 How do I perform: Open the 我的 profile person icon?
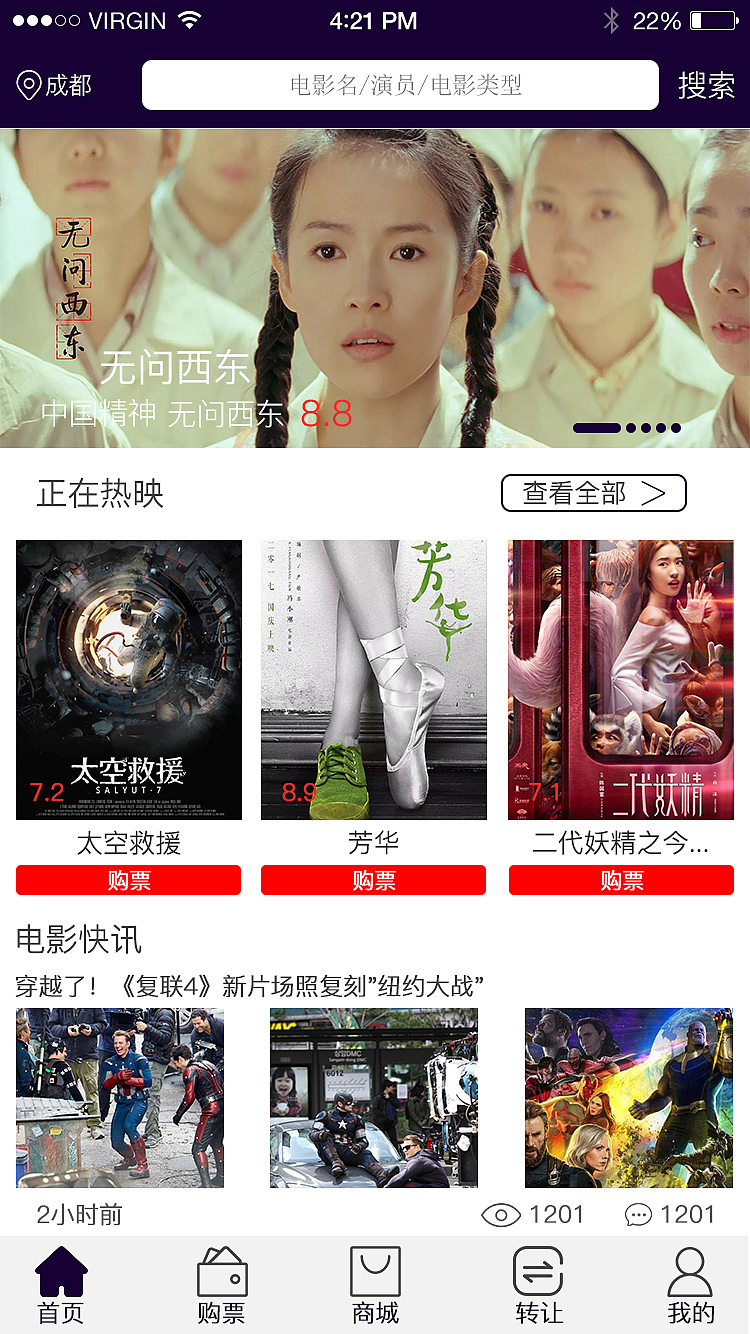(688, 1271)
